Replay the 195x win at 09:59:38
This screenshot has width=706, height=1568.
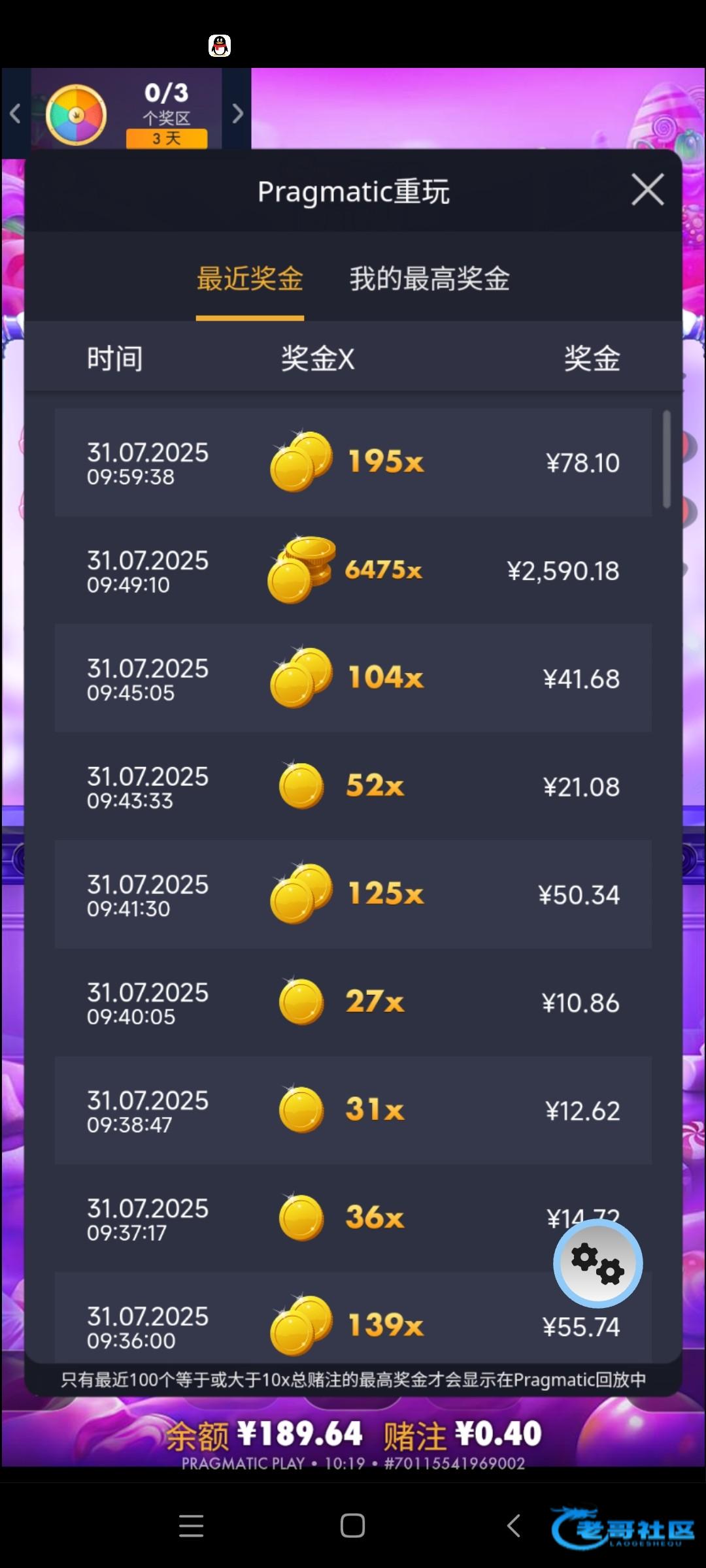click(353, 463)
